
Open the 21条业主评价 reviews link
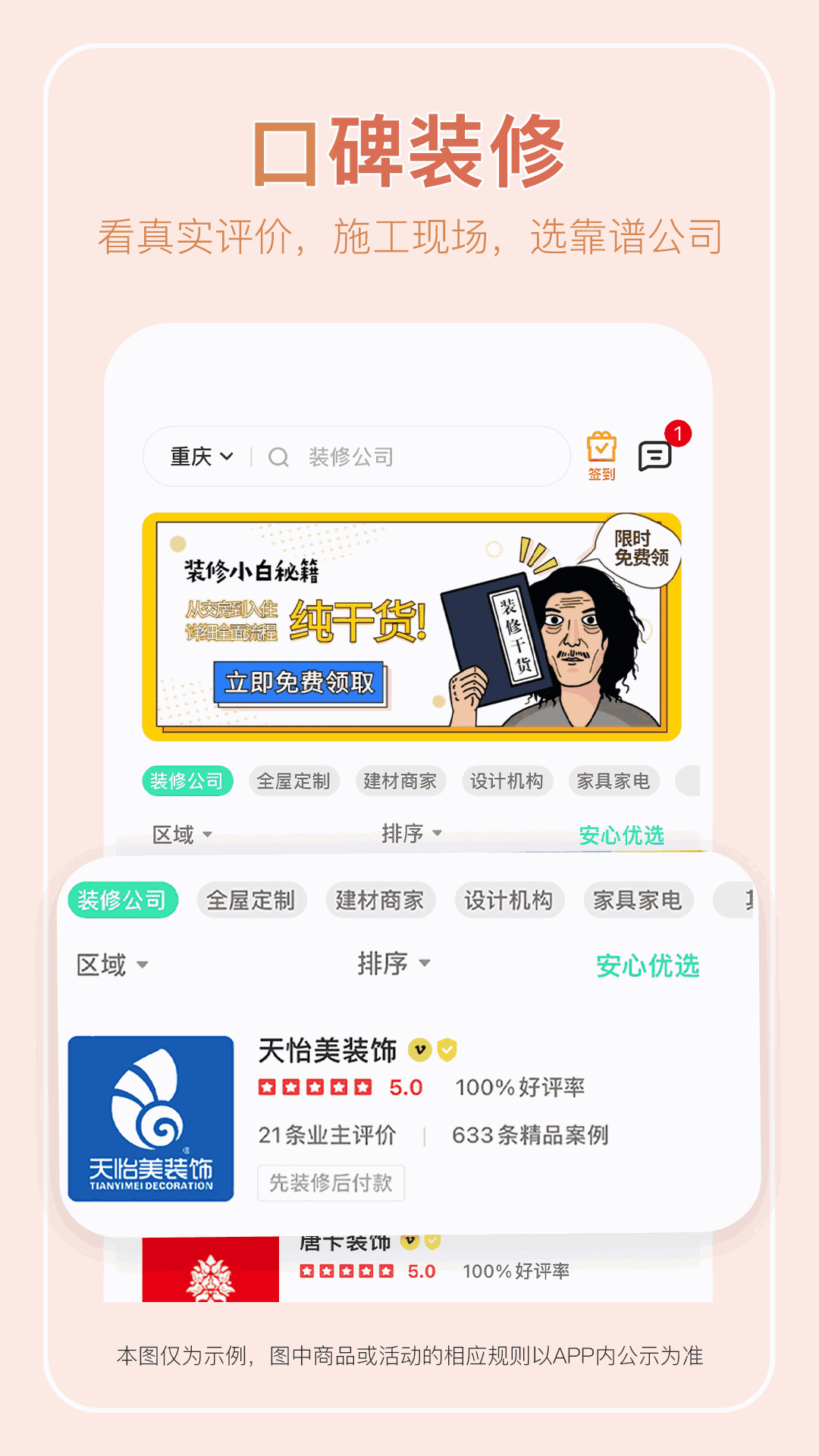(328, 1136)
